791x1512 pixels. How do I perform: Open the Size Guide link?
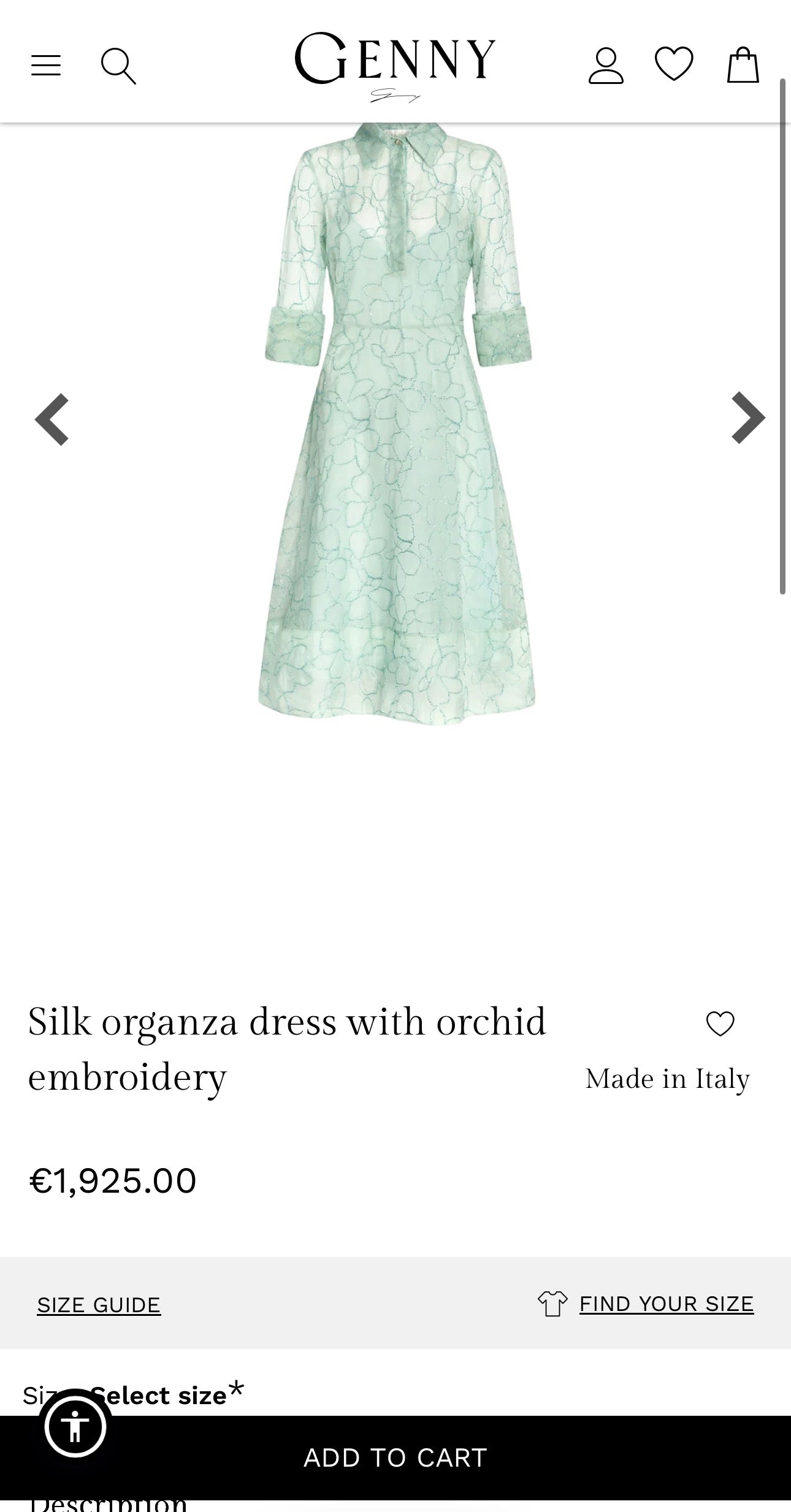coord(99,1305)
